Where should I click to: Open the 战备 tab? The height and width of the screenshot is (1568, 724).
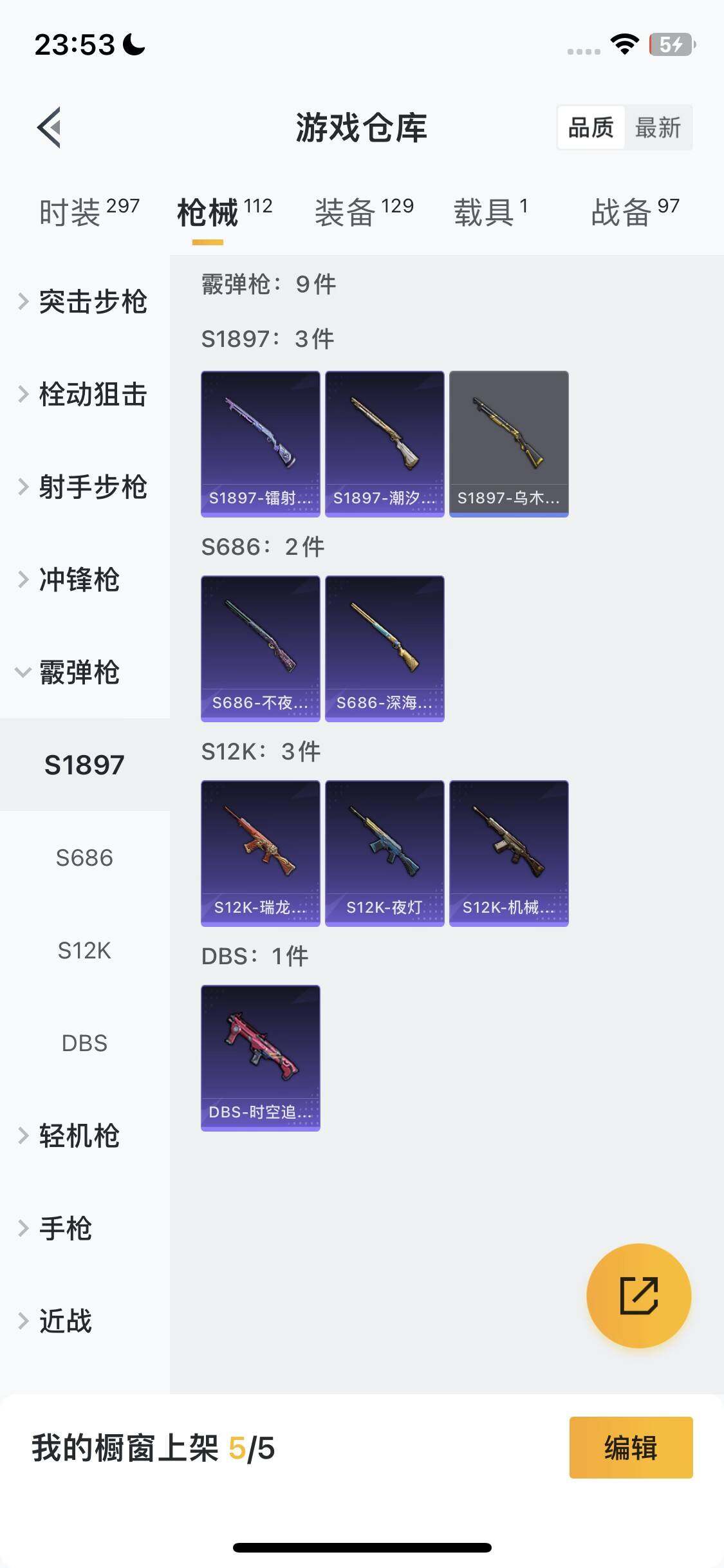635,212
